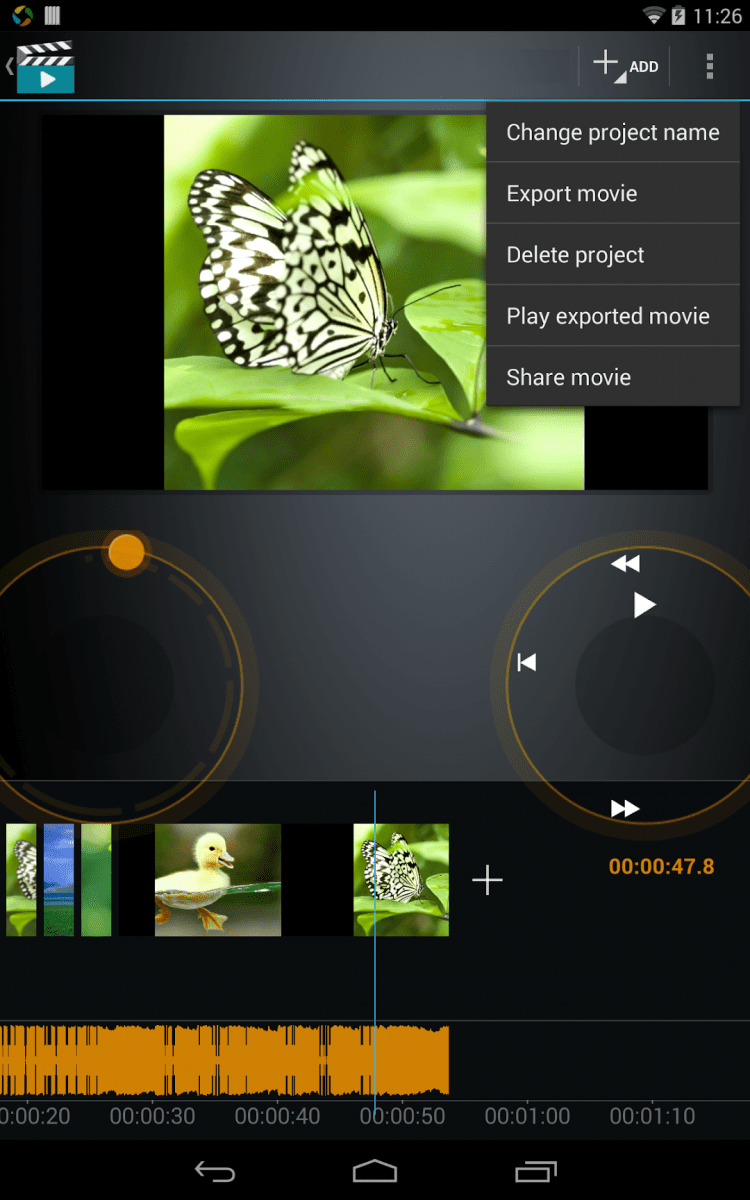This screenshot has height=1200, width=750.
Task: Fast forward the movie playback
Action: 625,808
